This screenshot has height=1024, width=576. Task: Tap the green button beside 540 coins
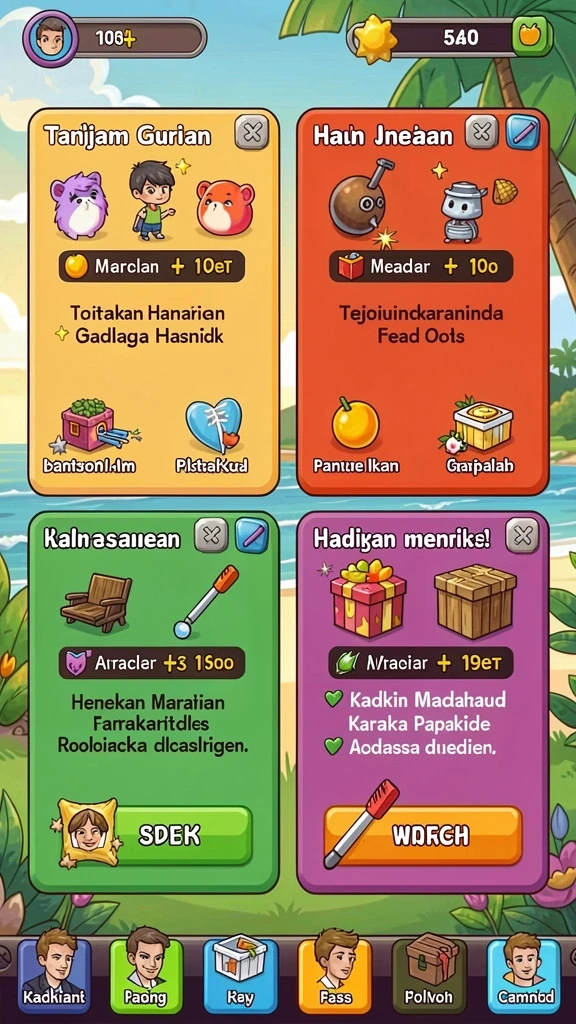pyautogui.click(x=531, y=36)
